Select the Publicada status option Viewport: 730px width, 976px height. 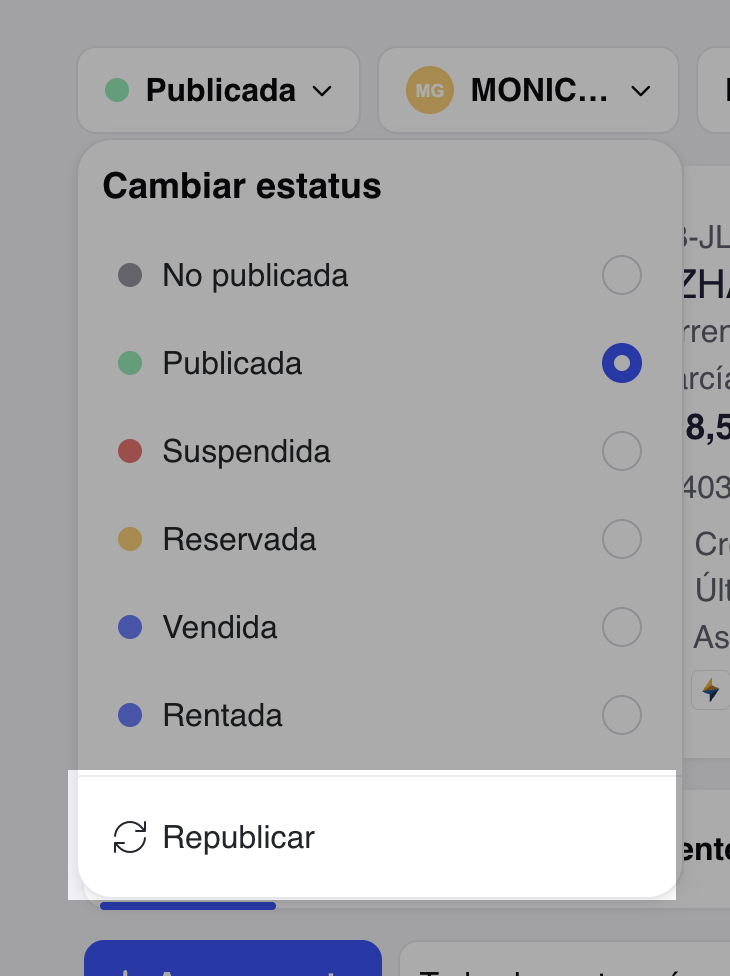pyautogui.click(x=380, y=363)
